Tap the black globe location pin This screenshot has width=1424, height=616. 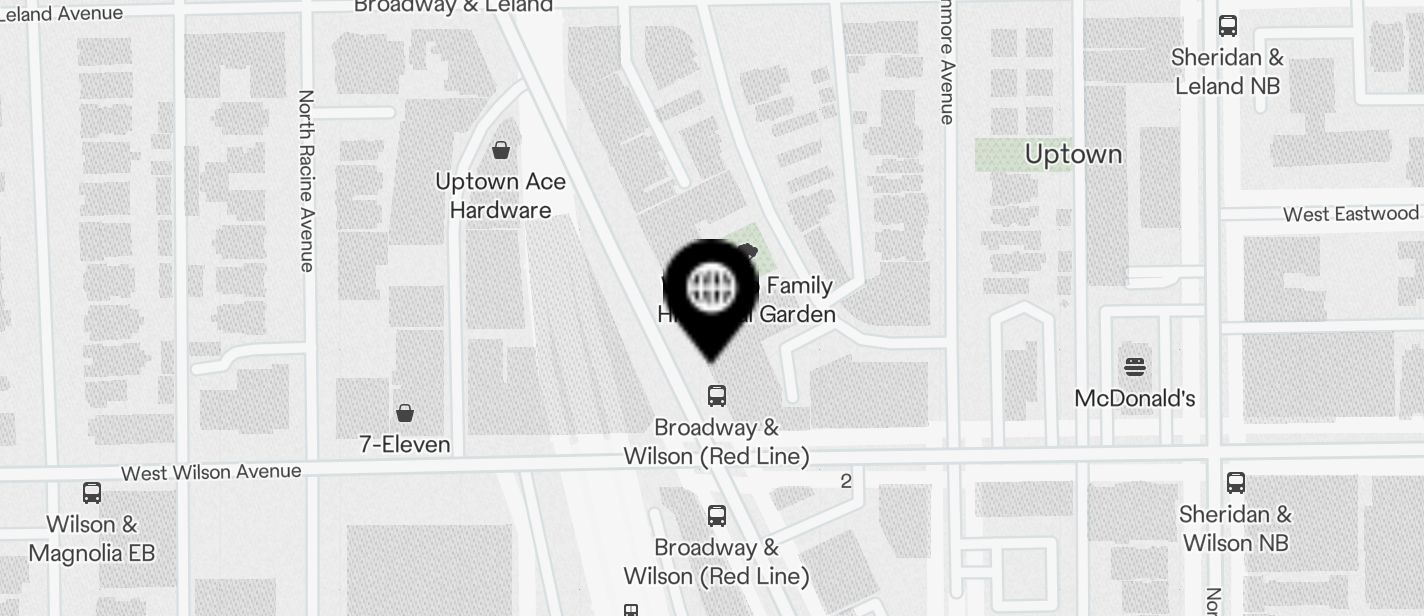click(711, 290)
